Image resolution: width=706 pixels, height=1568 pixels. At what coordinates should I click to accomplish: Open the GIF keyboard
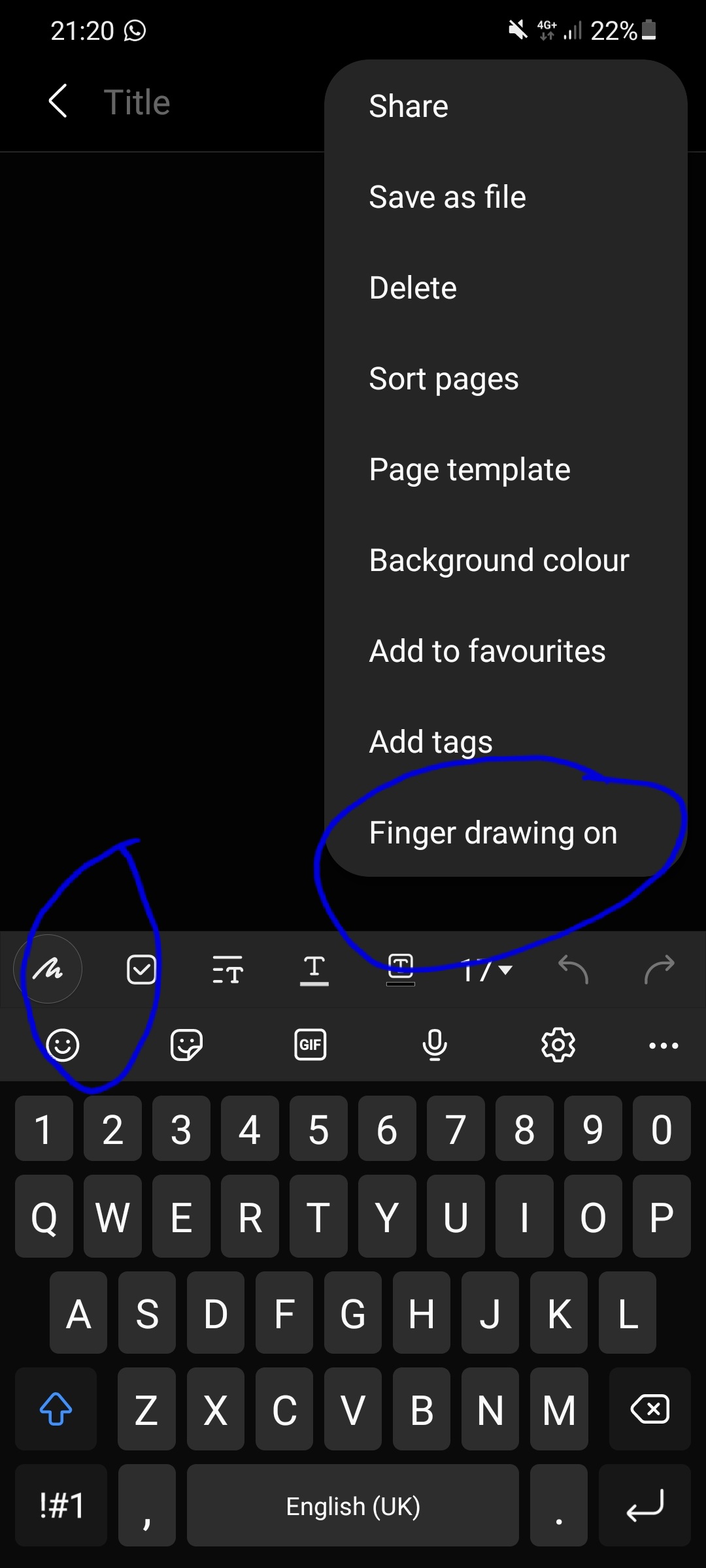tap(310, 1045)
